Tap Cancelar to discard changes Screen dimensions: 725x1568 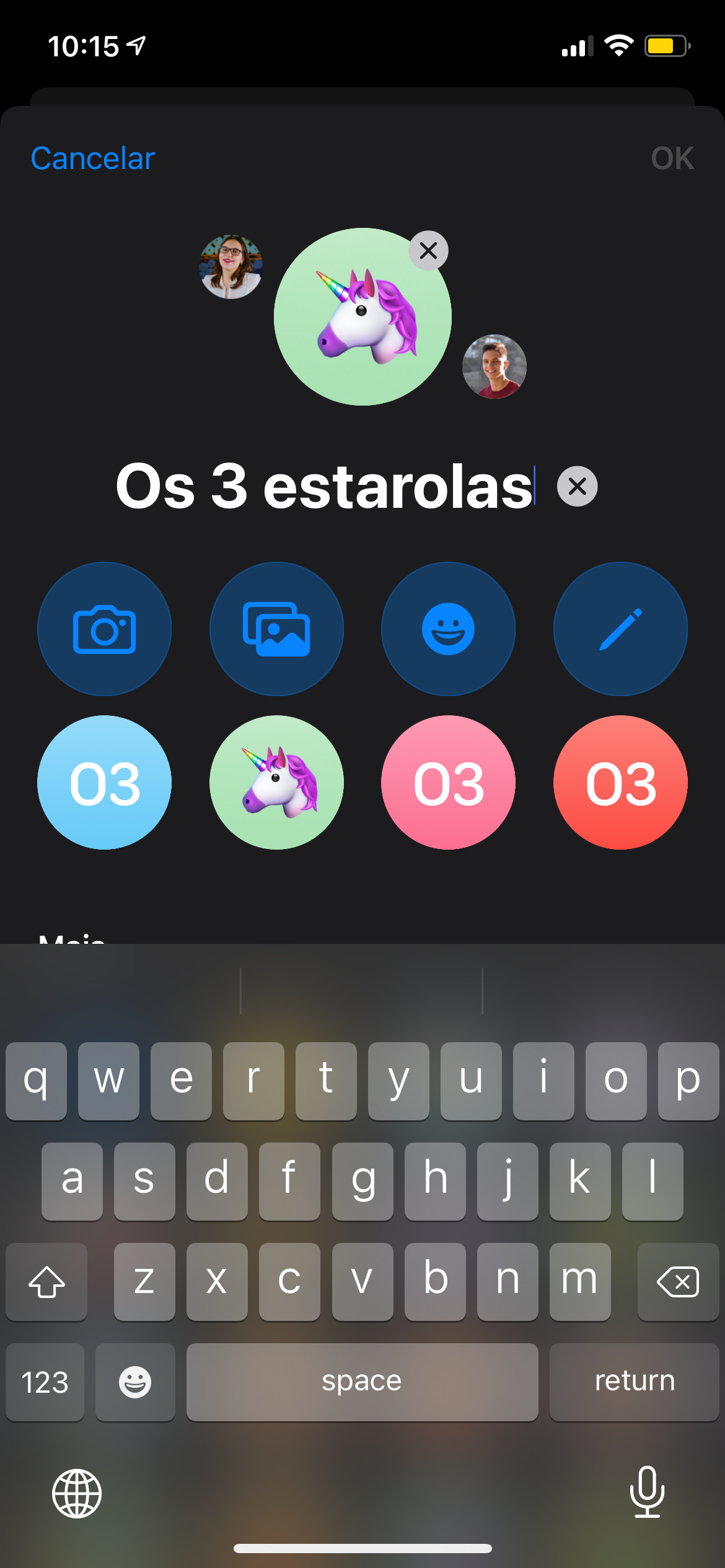pyautogui.click(x=93, y=159)
